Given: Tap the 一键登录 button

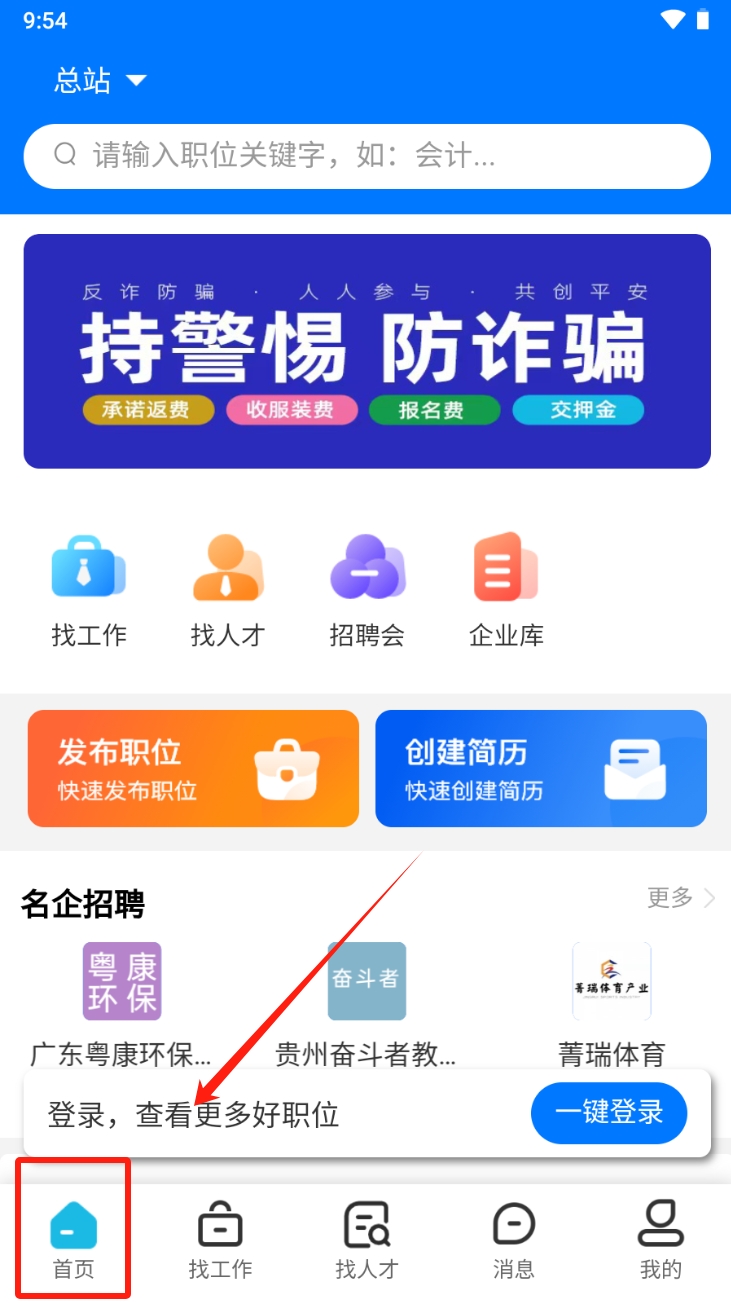Looking at the screenshot, I should 609,1112.
